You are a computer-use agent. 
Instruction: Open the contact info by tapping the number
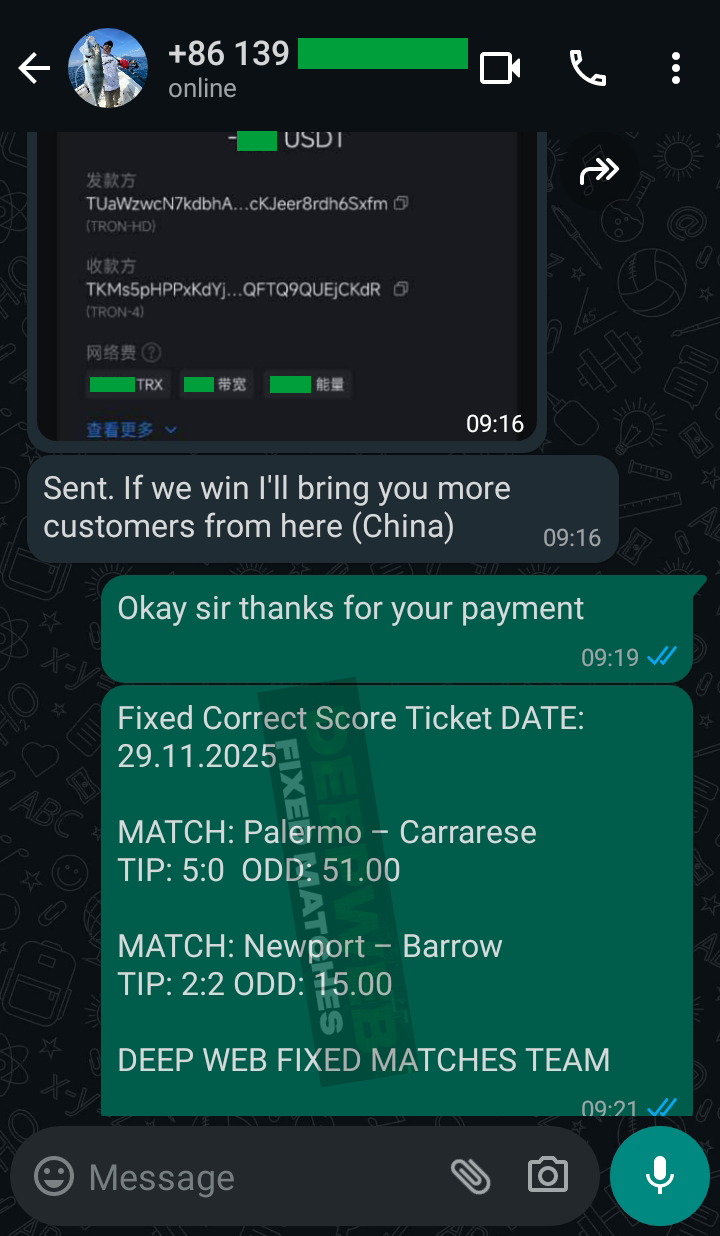(x=260, y=55)
